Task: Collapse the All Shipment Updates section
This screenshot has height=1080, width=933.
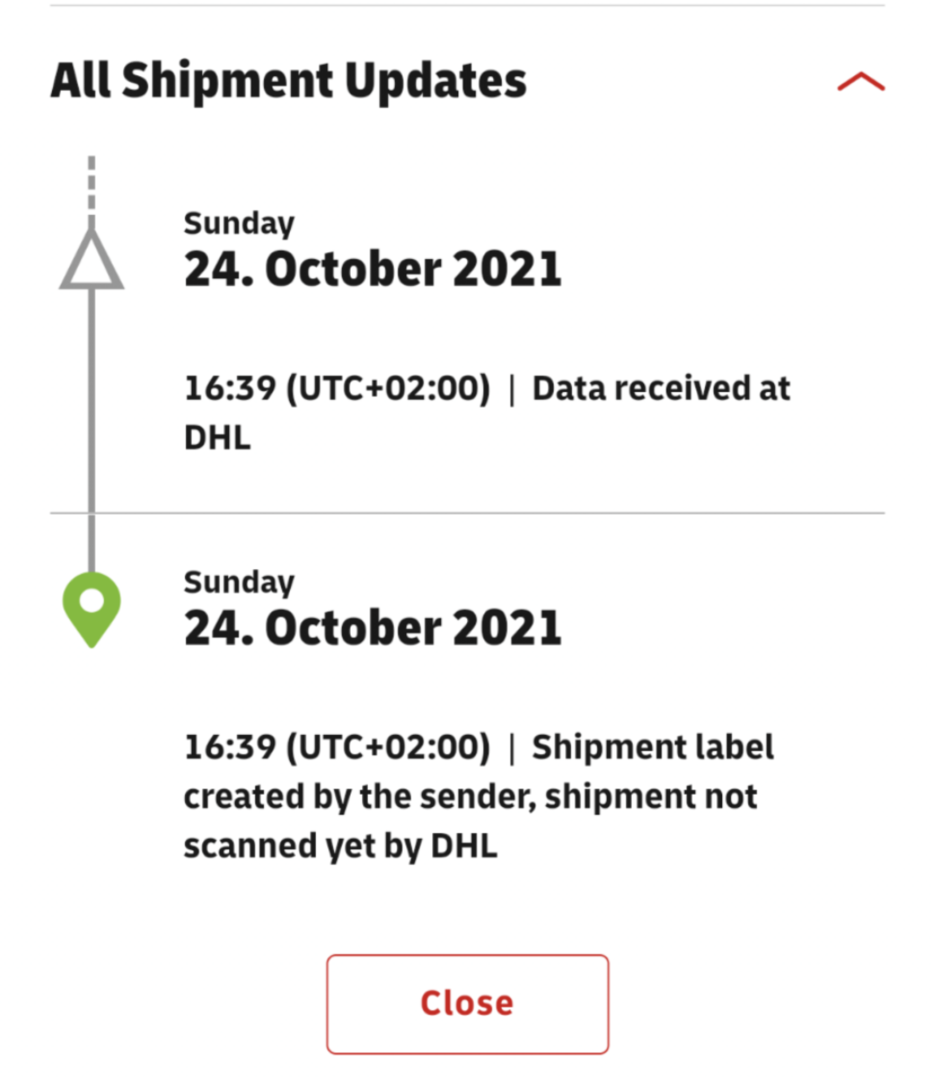Action: point(860,82)
